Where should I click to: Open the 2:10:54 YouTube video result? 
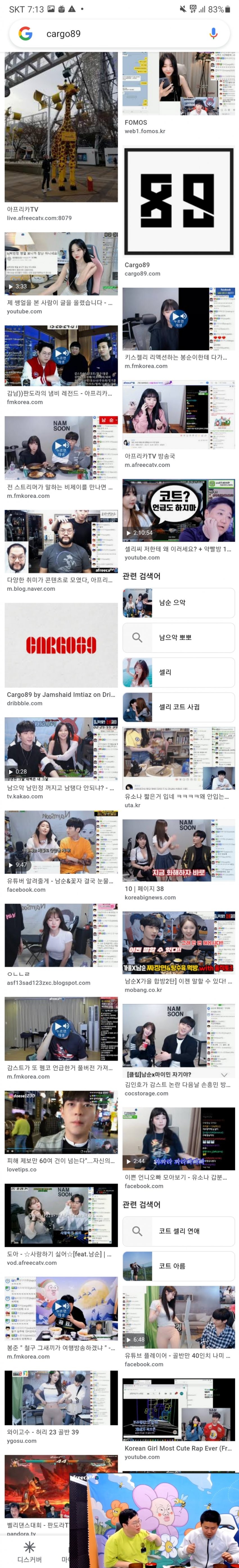(178, 510)
